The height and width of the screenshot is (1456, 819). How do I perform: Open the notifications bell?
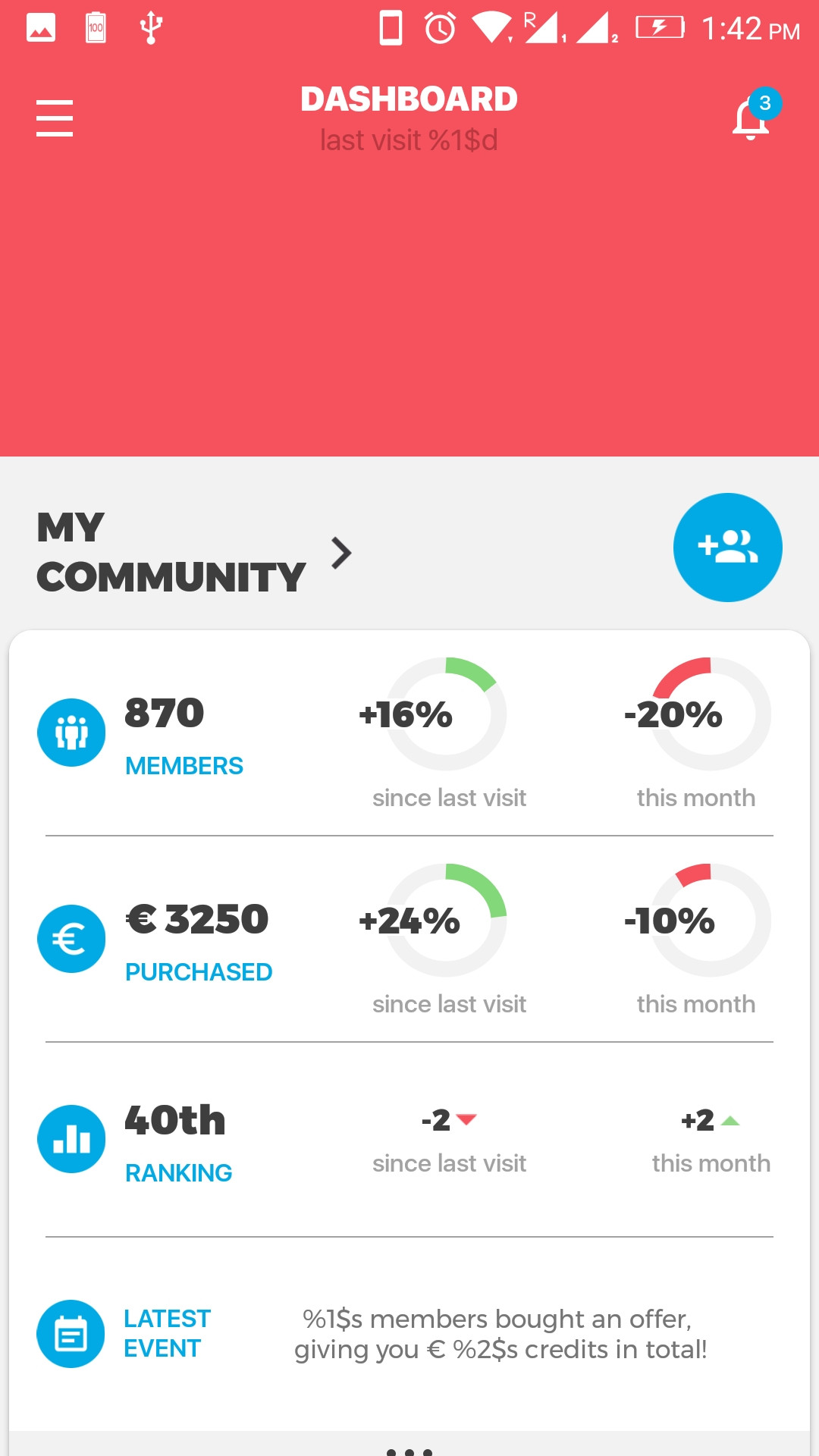click(x=752, y=119)
